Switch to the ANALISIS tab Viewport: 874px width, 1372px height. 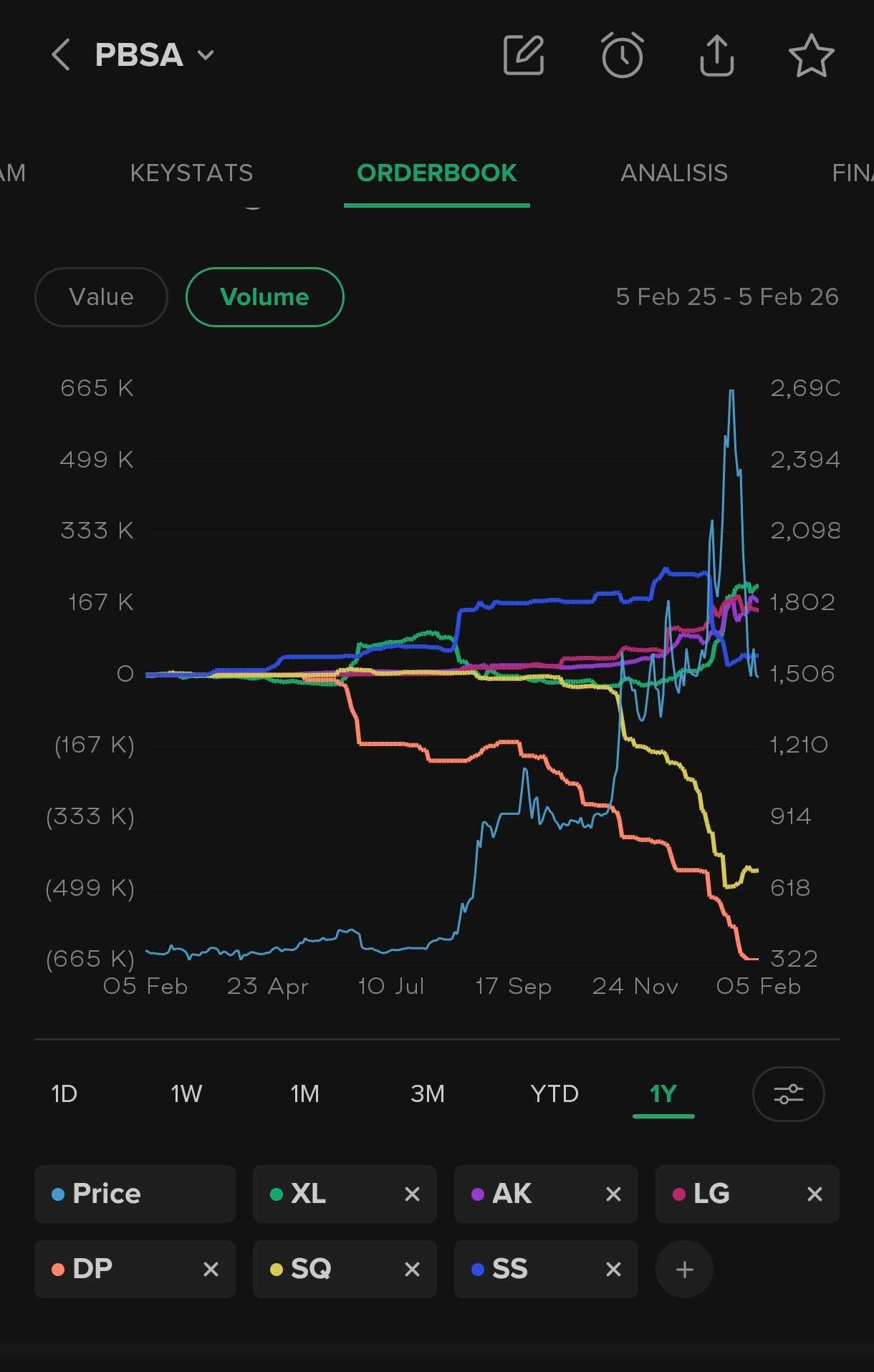pyautogui.click(x=673, y=173)
